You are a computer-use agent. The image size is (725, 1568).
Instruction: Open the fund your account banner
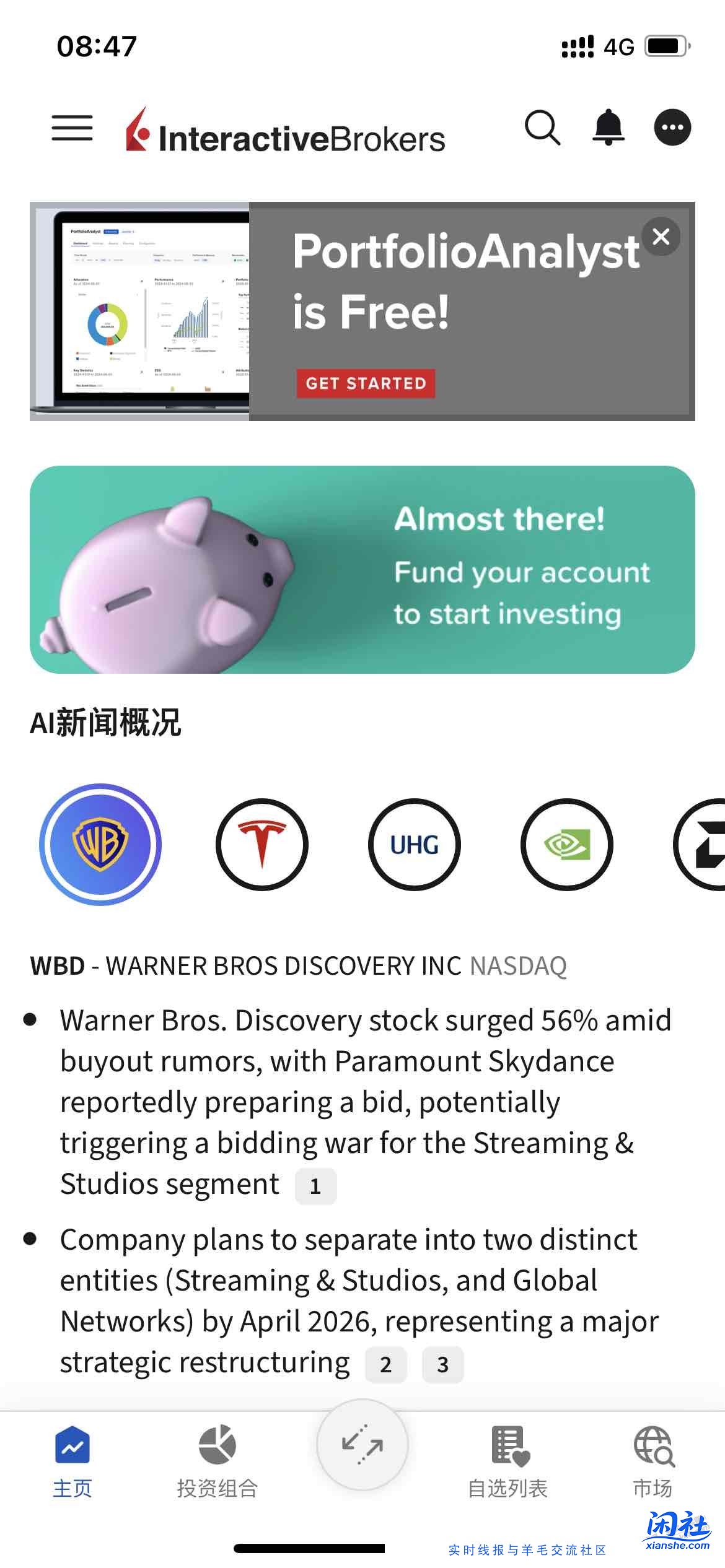coord(362,567)
